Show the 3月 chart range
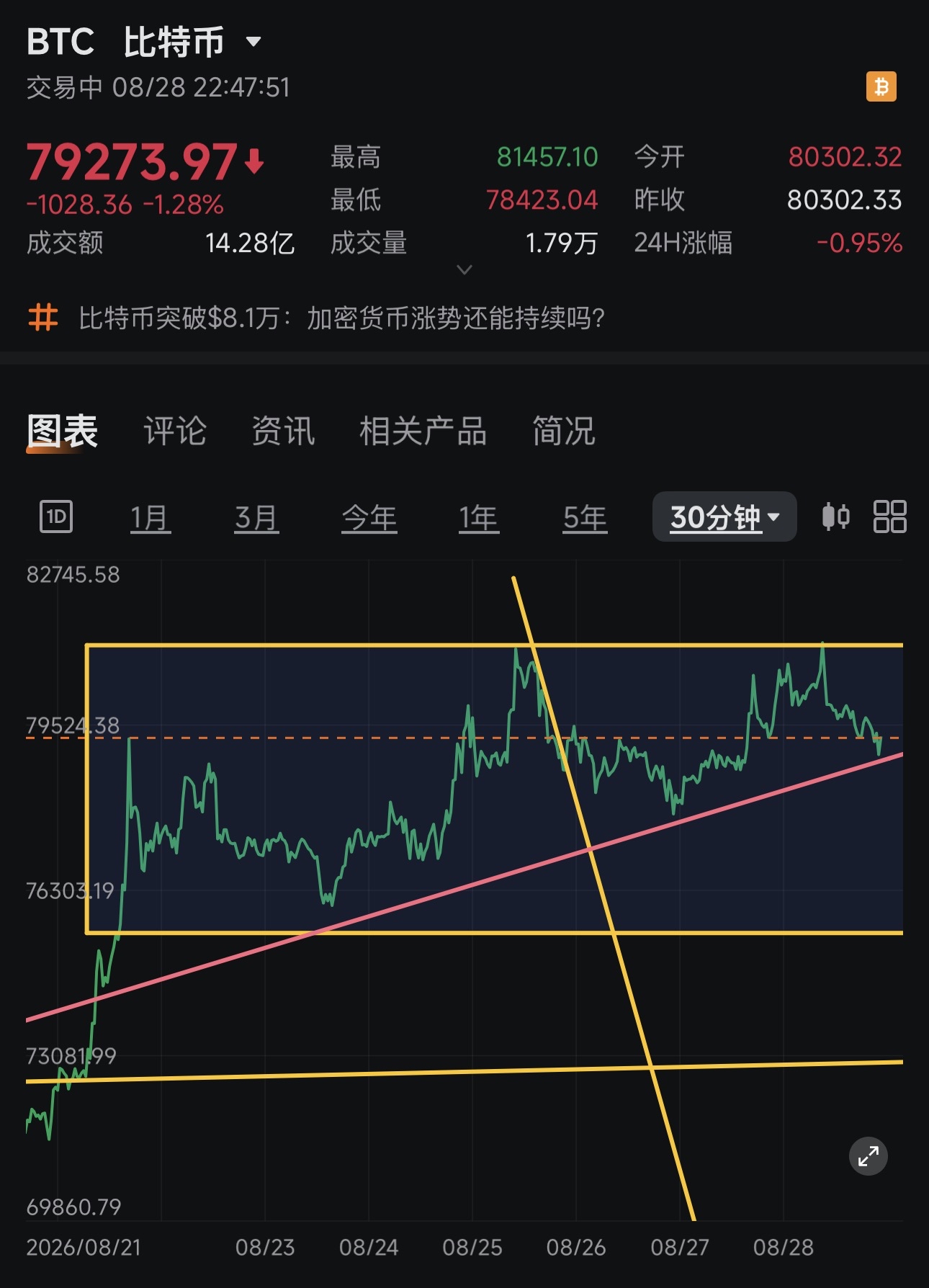Image resolution: width=929 pixels, height=1288 pixels. click(256, 518)
